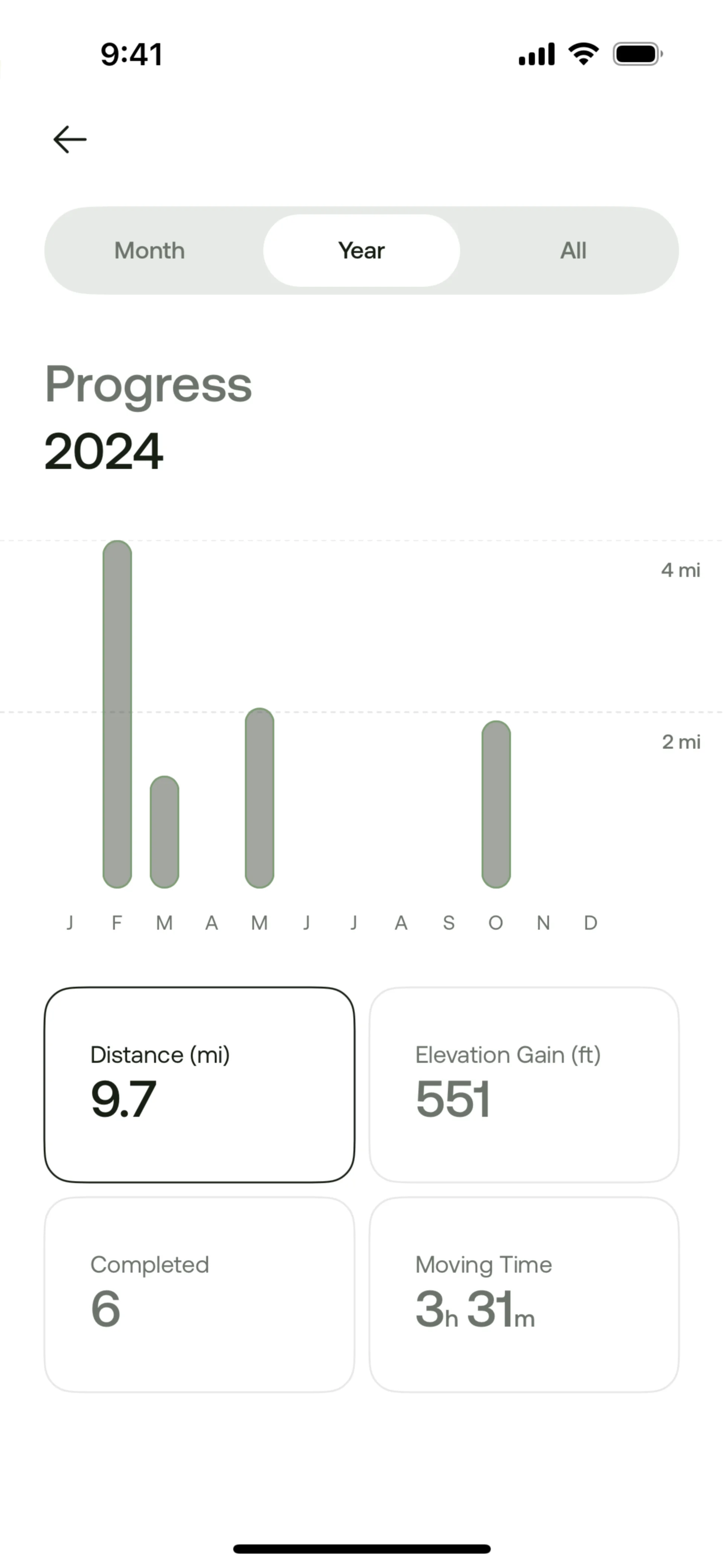Tap the February bar in the chart

(x=117, y=714)
